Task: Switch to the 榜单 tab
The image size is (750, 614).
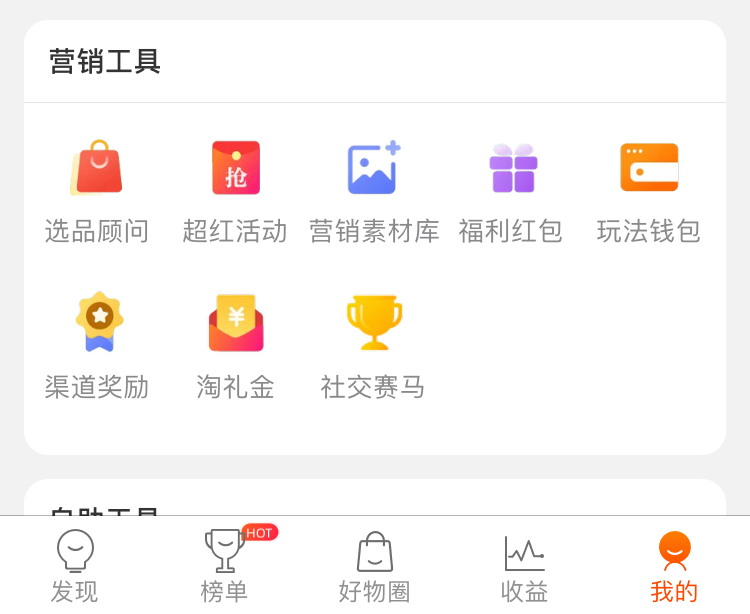Action: pyautogui.click(x=225, y=567)
